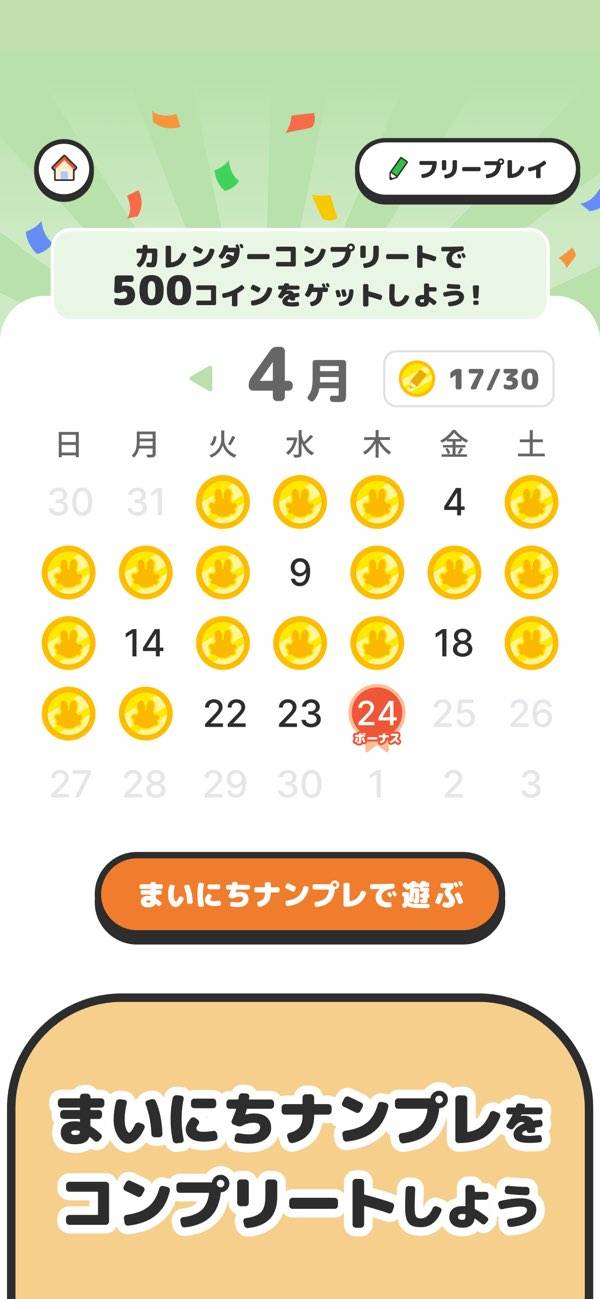Pick April 9 on the calendar
The image size is (600, 1299).
299,573
